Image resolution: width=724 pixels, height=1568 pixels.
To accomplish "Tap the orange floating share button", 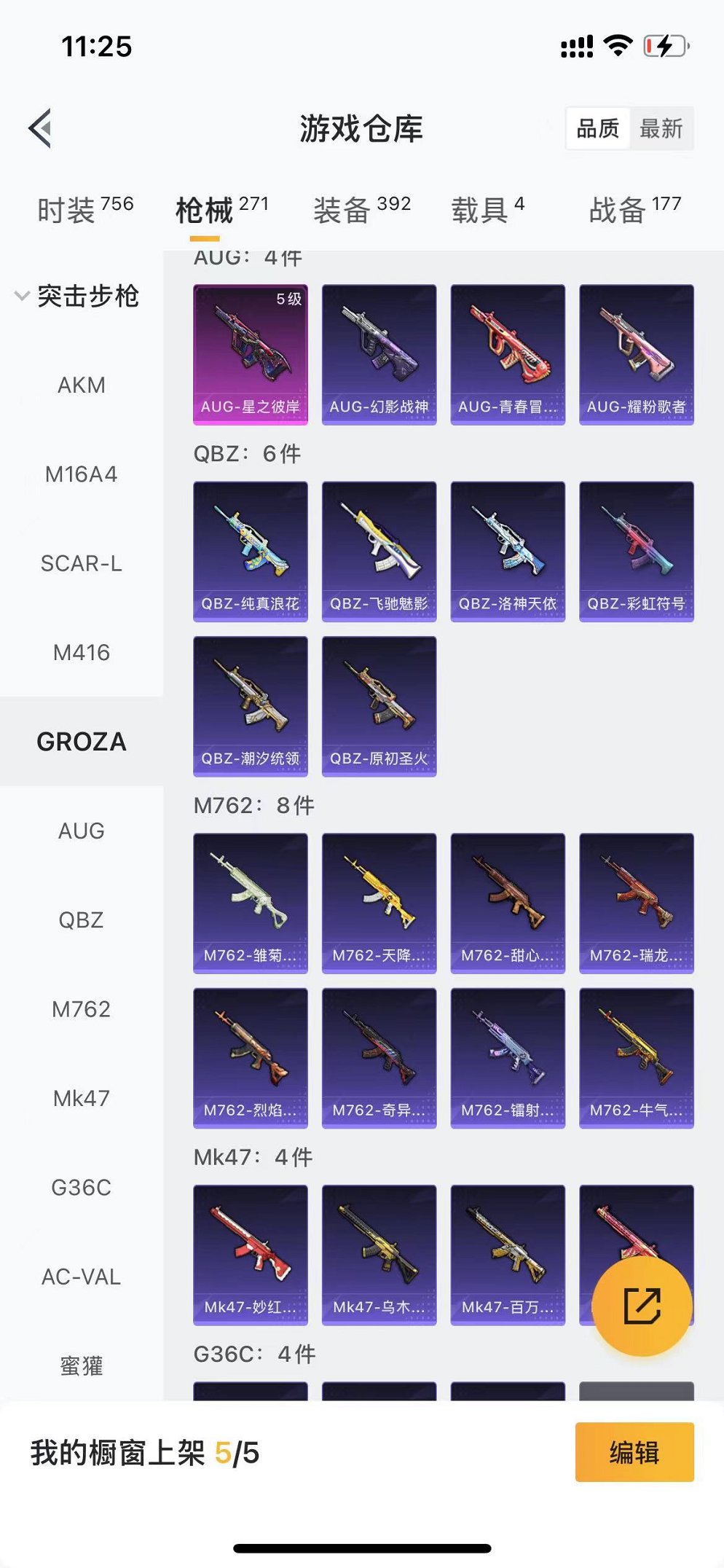I will [642, 1305].
